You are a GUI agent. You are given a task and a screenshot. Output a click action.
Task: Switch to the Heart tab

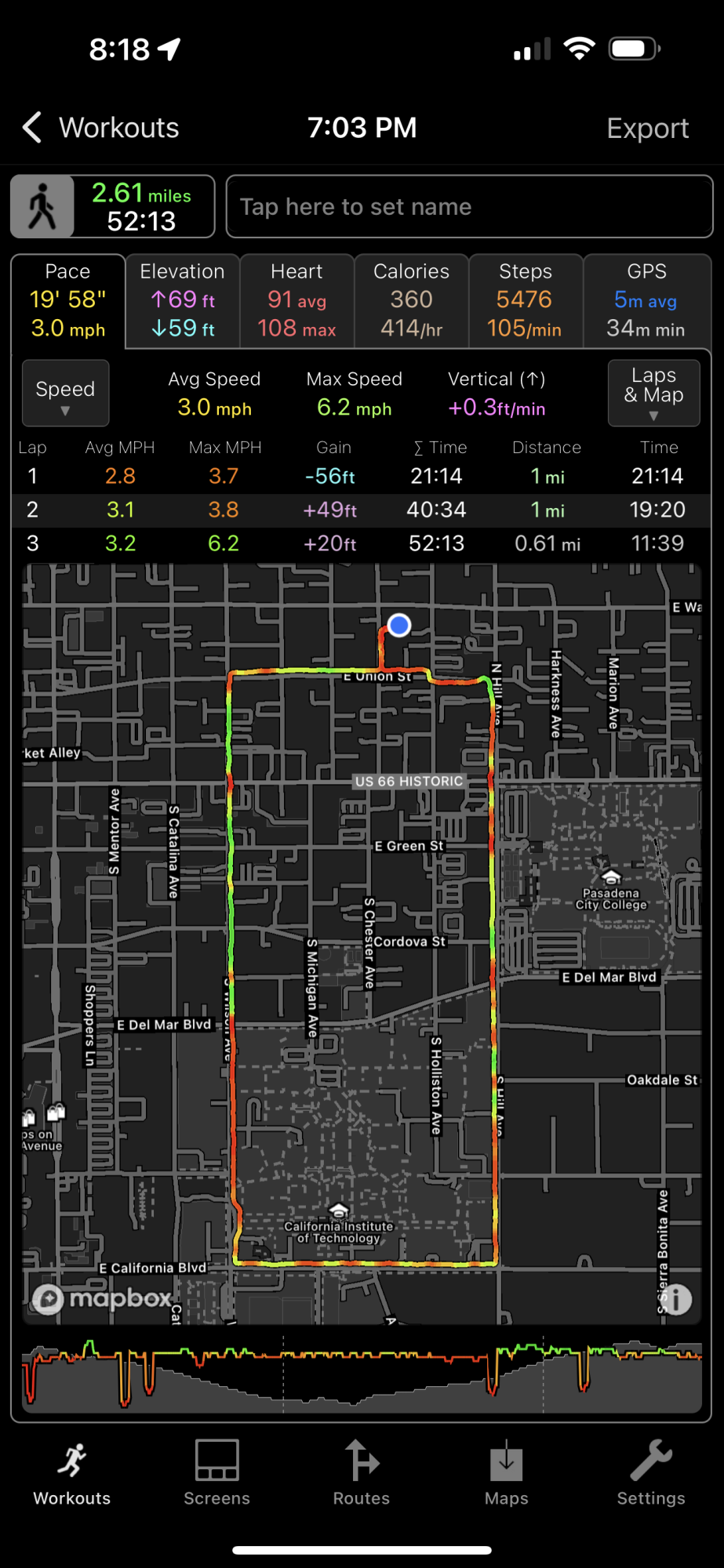[297, 301]
